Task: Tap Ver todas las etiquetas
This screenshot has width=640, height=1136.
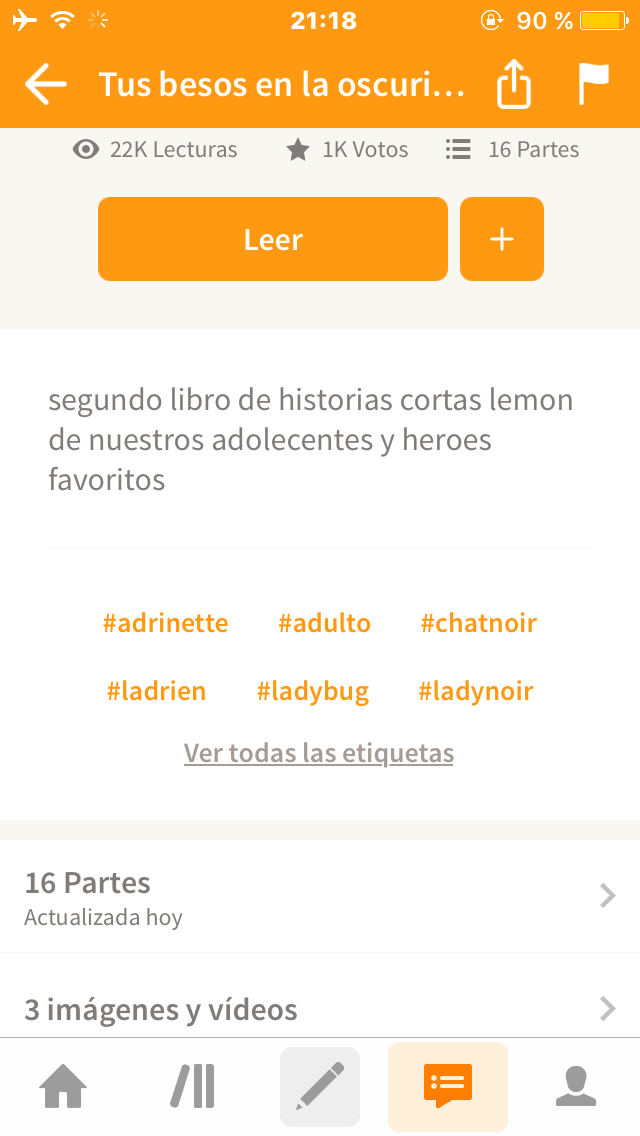Action: coord(319,753)
